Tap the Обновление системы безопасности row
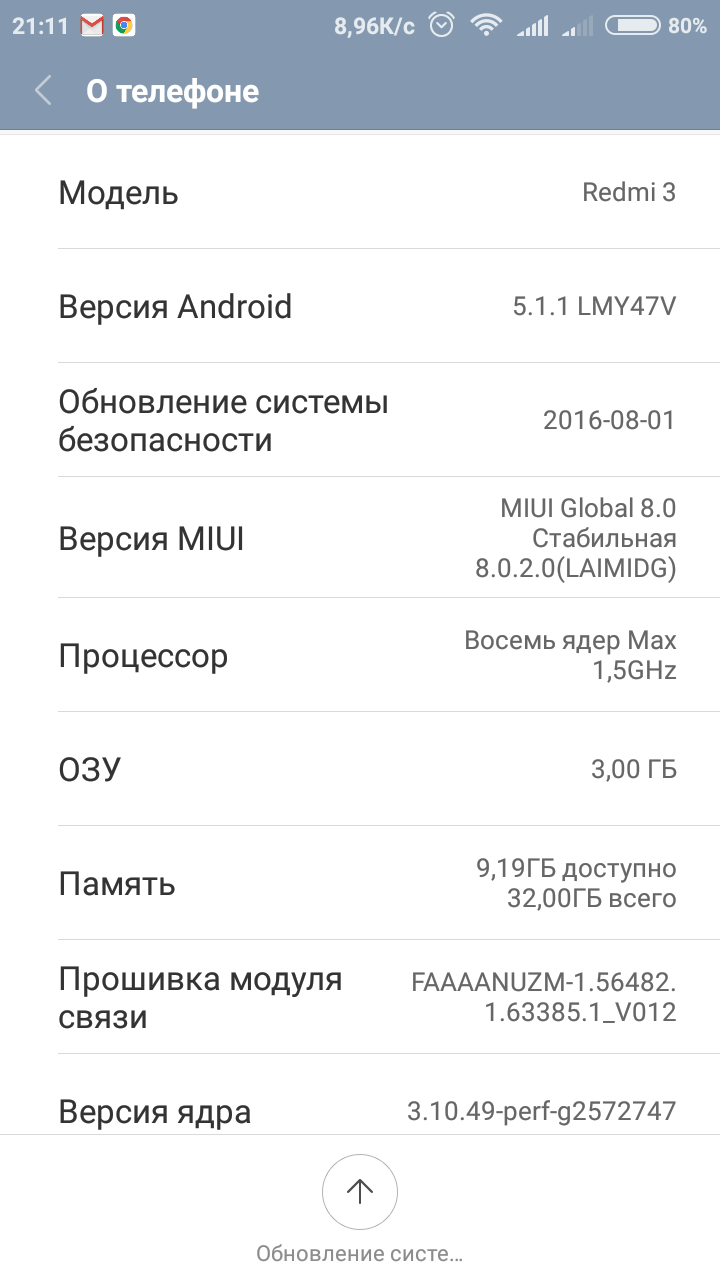Image resolution: width=720 pixels, height=1280 pixels. [x=360, y=420]
